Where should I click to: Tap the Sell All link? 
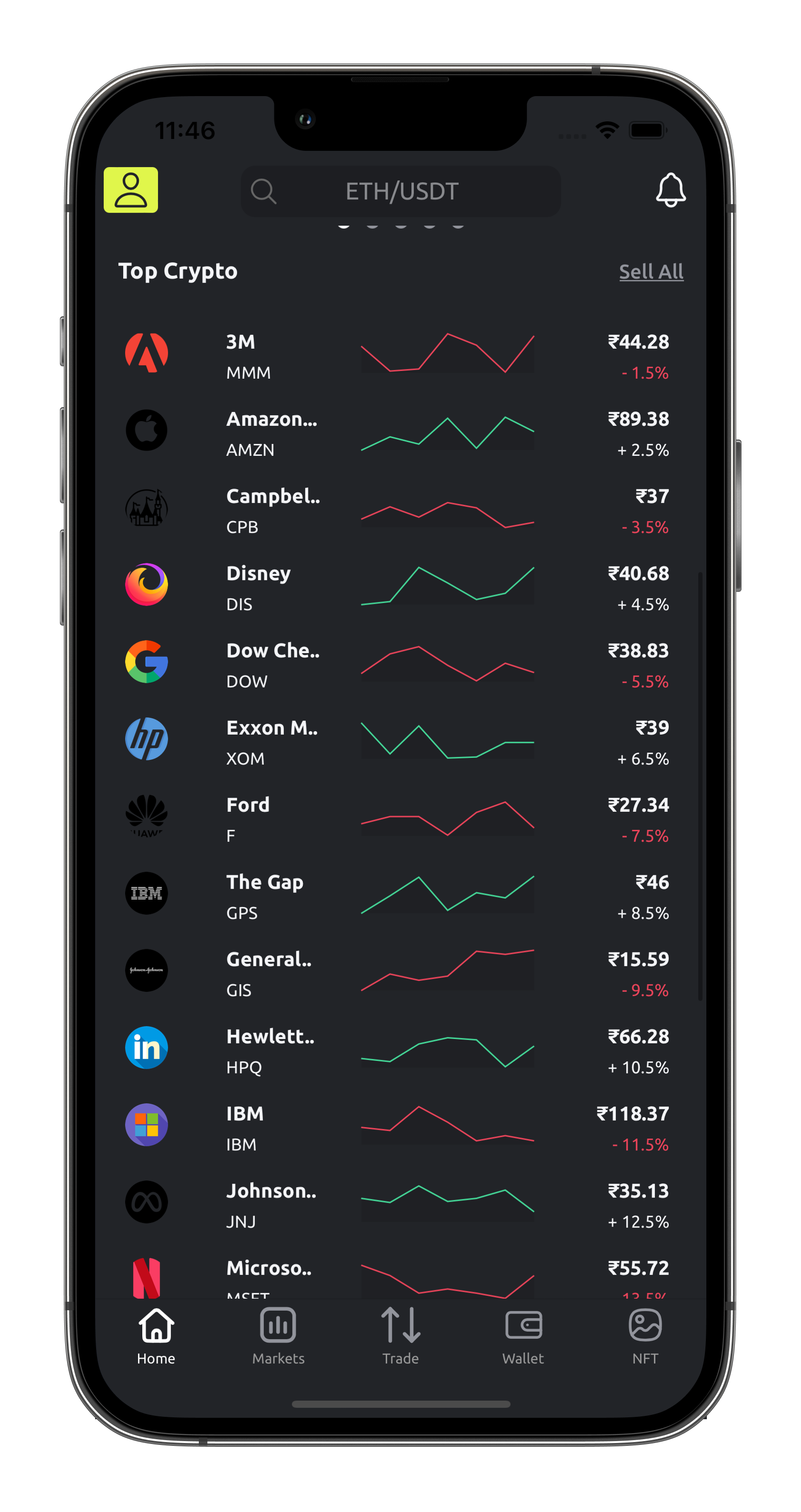click(x=651, y=271)
